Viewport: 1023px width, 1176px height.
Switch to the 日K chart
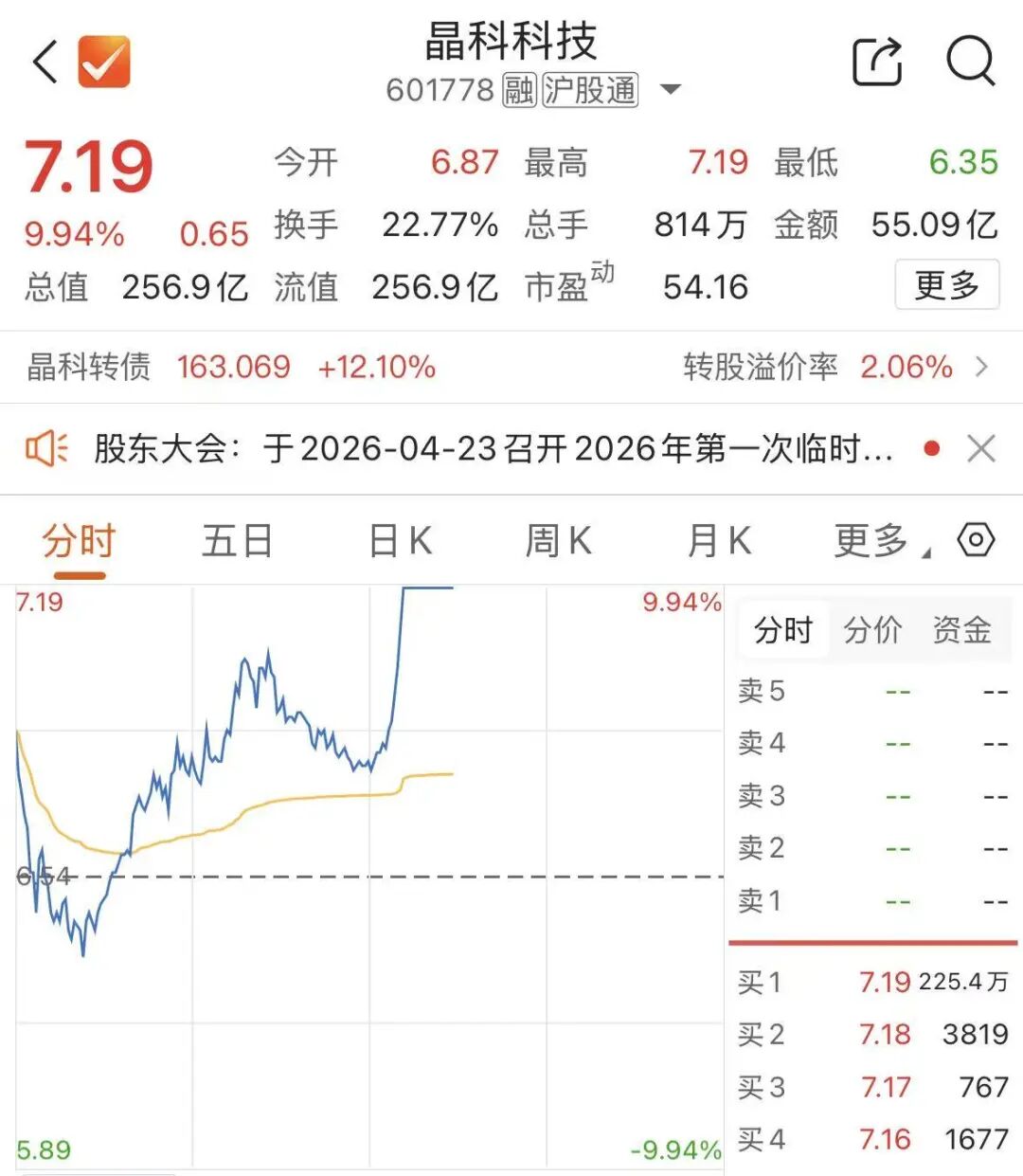tap(400, 542)
